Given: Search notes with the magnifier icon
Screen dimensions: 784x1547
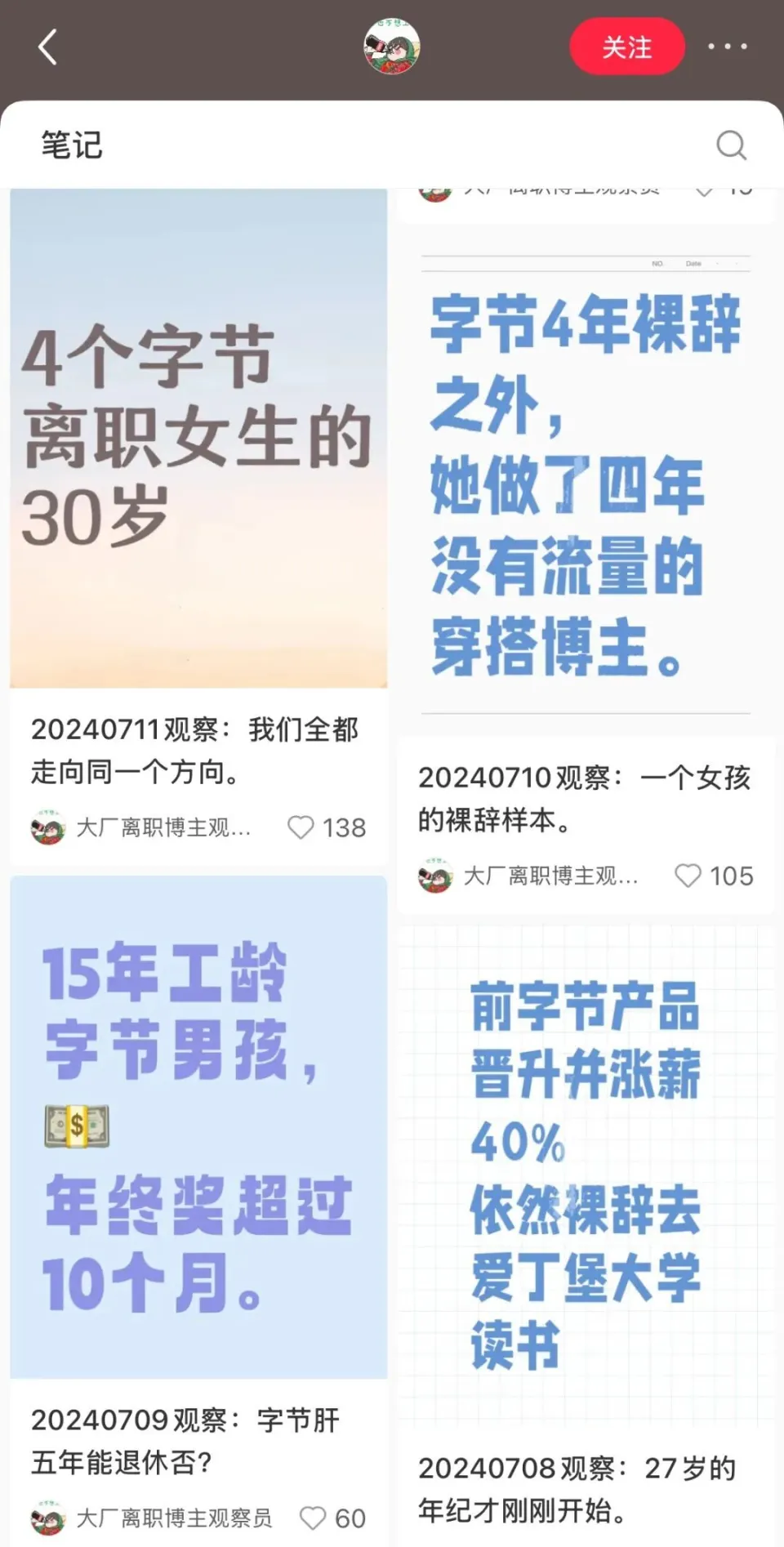Looking at the screenshot, I should [731, 145].
